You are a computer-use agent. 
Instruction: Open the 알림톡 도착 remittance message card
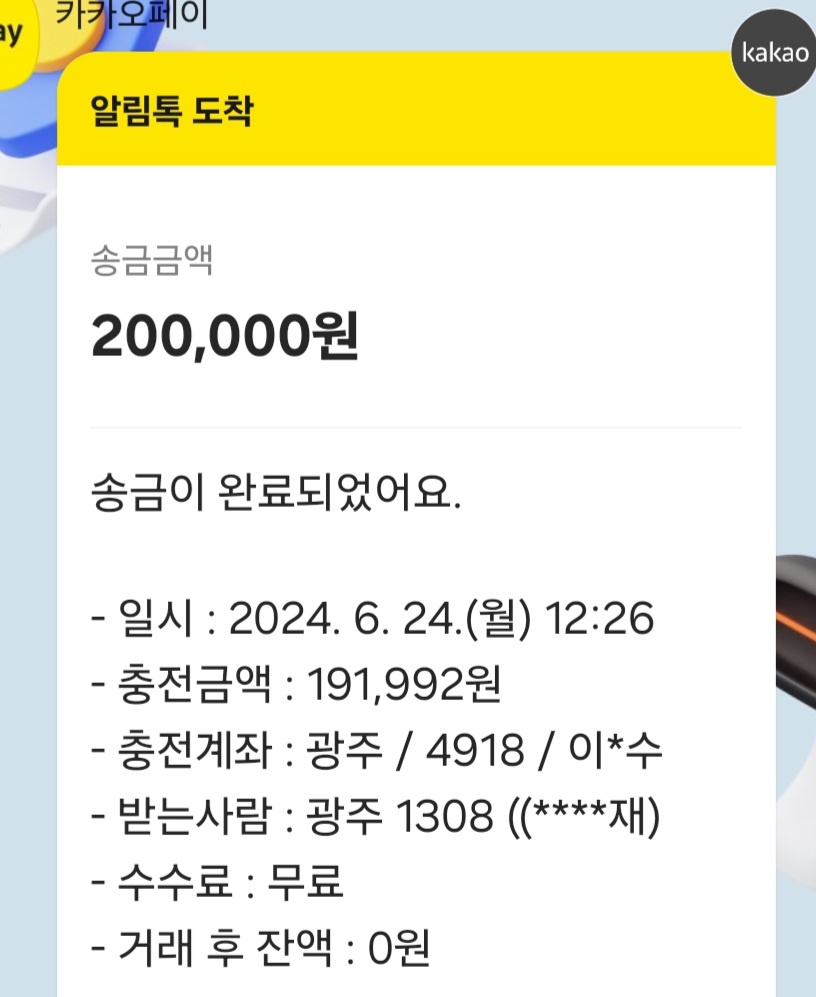417,524
